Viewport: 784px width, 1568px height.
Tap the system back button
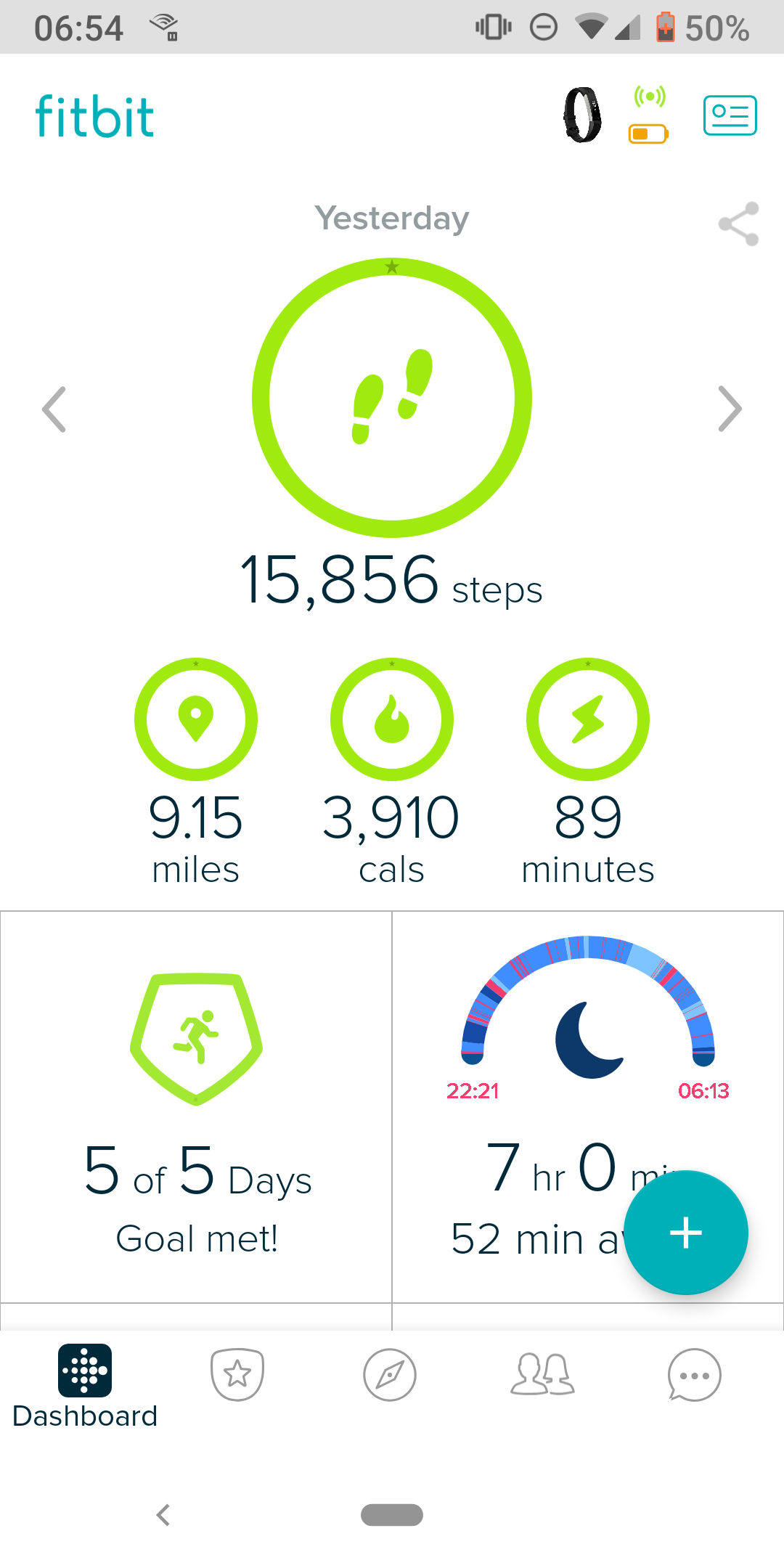[163, 1515]
